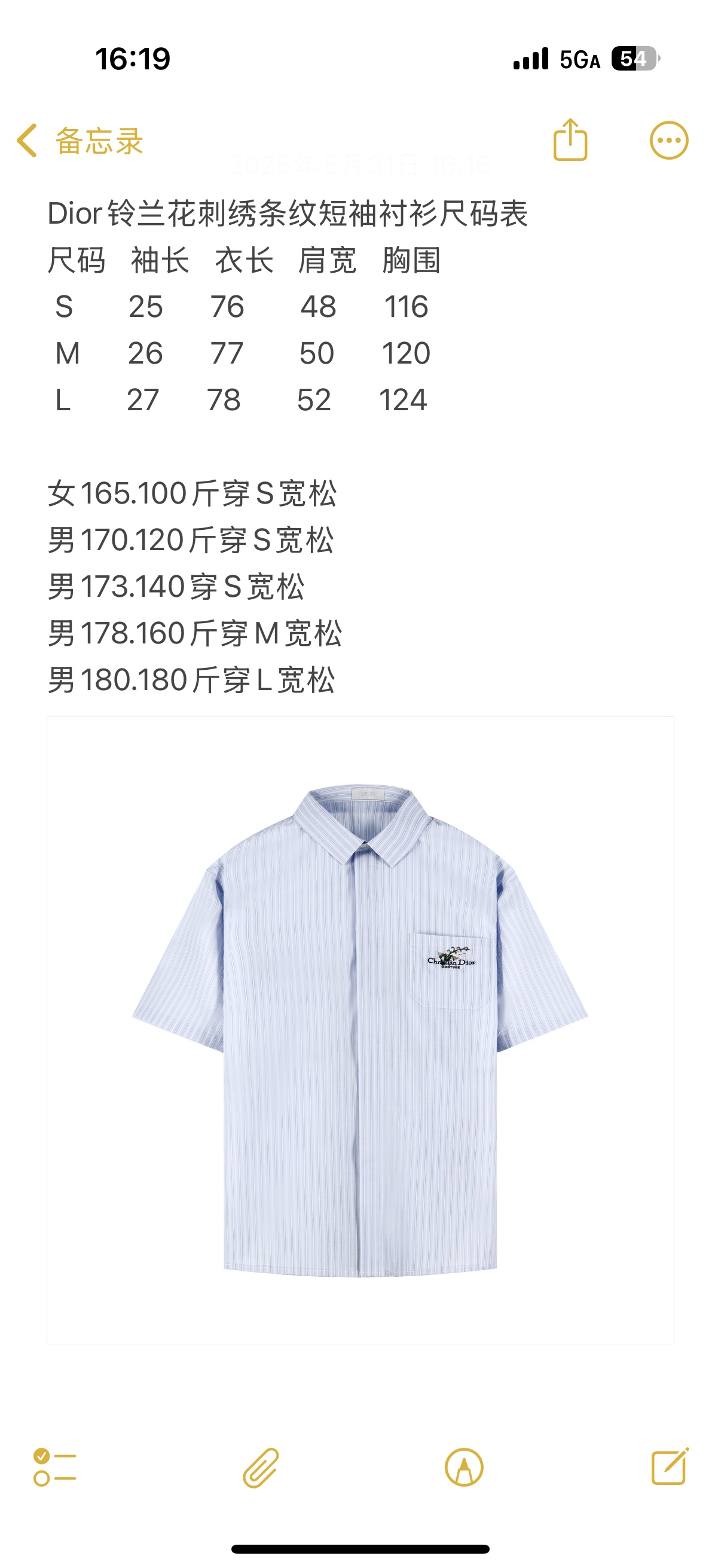Go back to the 备忘录 notes list
Image resolution: width=721 pixels, height=1568 pixels.
pos(79,141)
